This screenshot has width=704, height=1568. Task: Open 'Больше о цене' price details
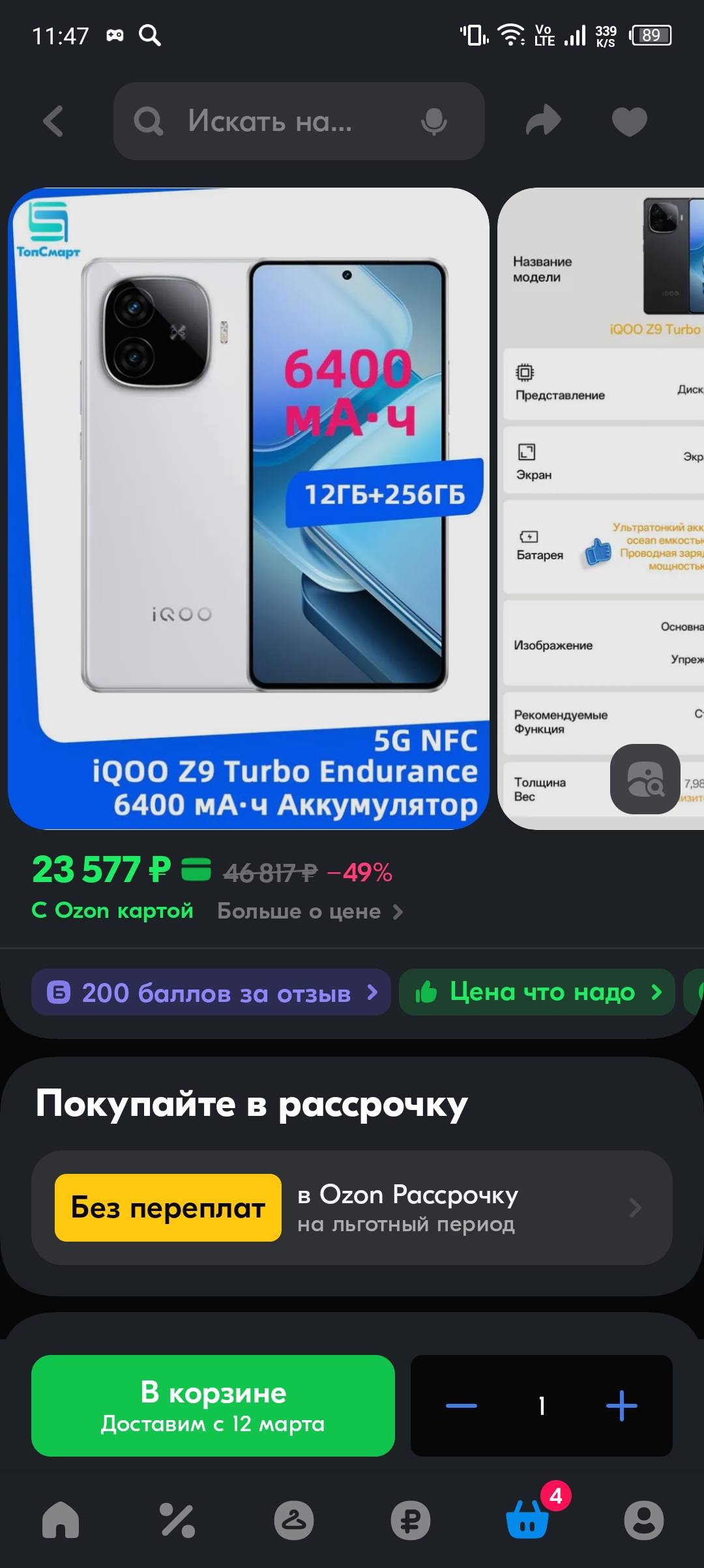point(310,911)
